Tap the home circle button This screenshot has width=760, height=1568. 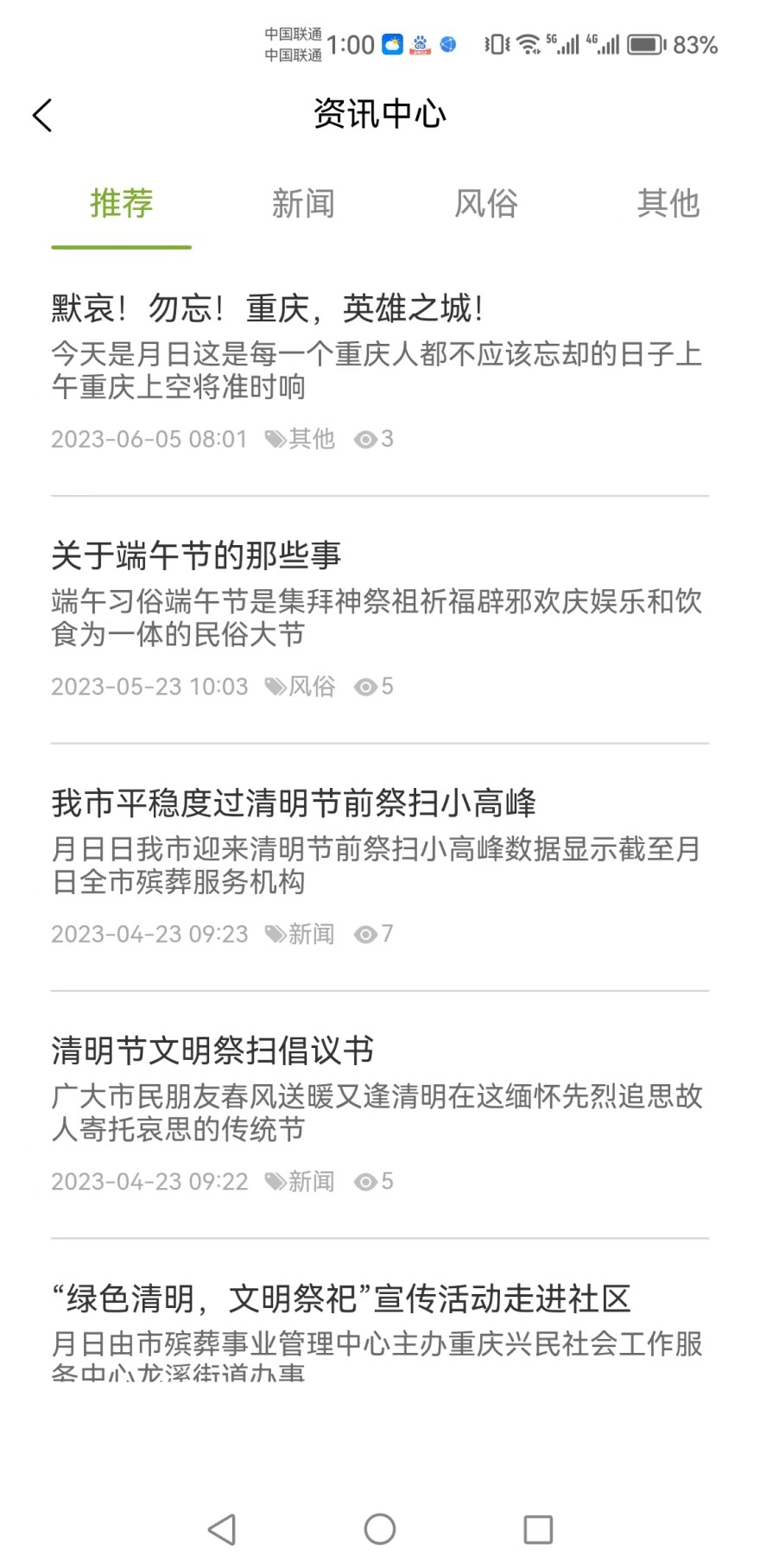tap(379, 1528)
